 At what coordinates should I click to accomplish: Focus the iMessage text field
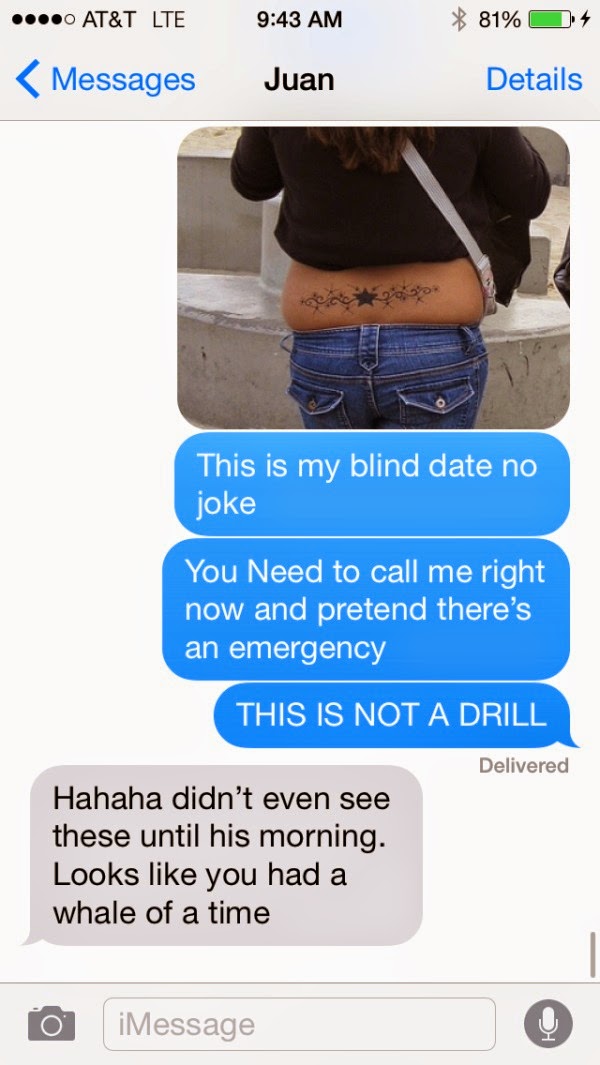click(x=298, y=1024)
